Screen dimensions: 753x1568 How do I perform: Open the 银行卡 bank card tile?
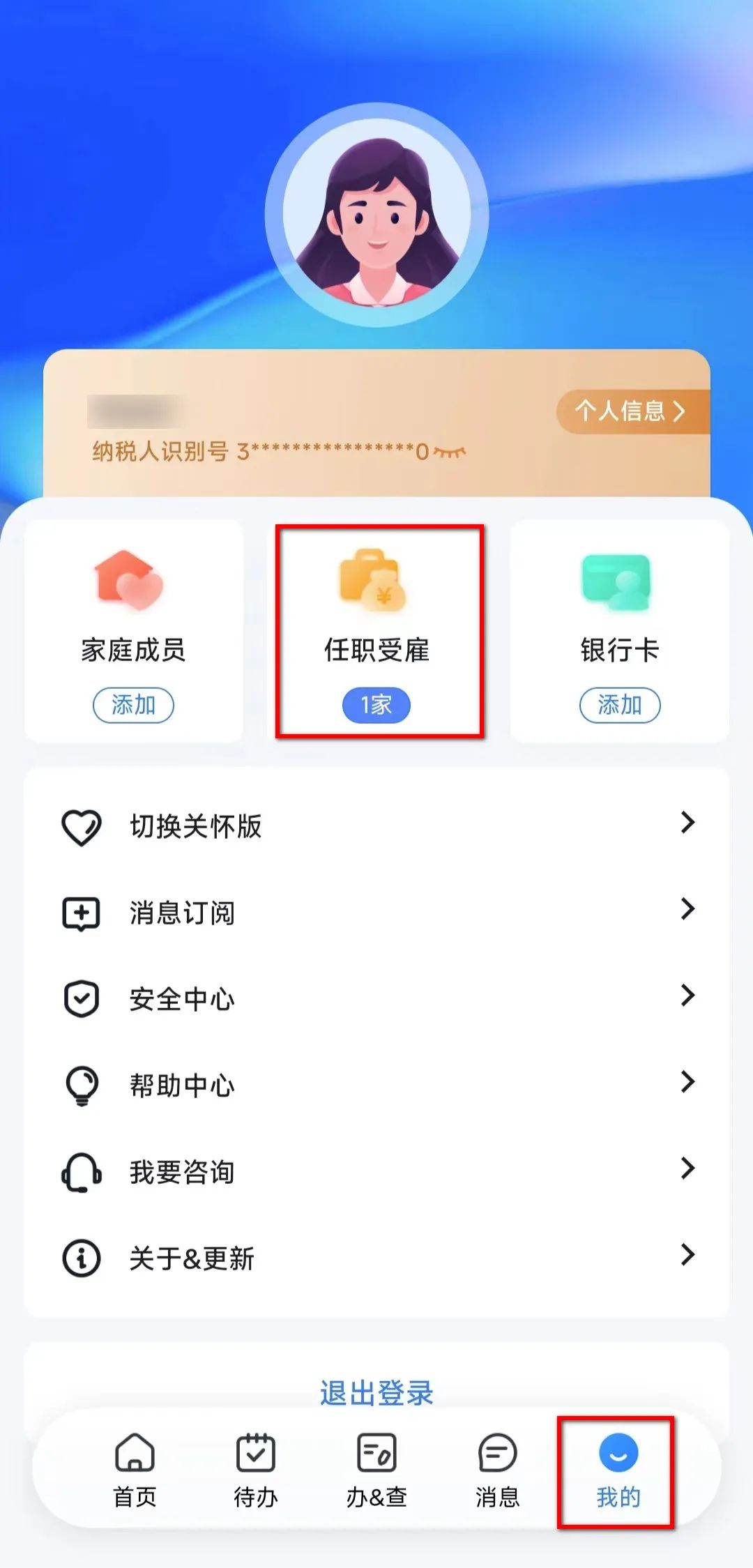pyautogui.click(x=620, y=632)
